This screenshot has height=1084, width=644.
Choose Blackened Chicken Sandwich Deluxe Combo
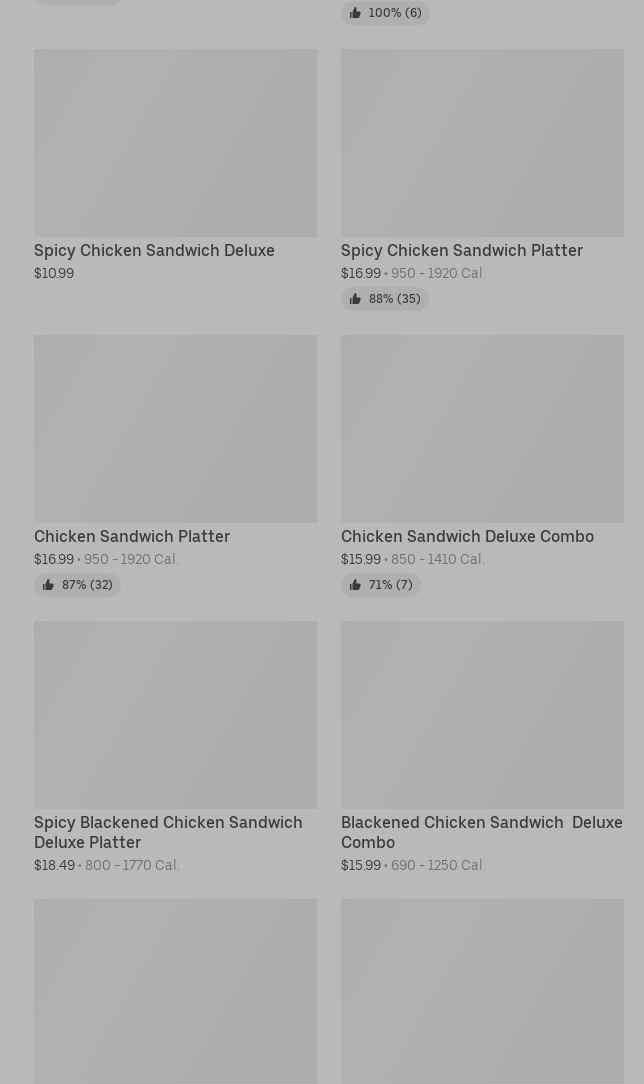(482, 747)
